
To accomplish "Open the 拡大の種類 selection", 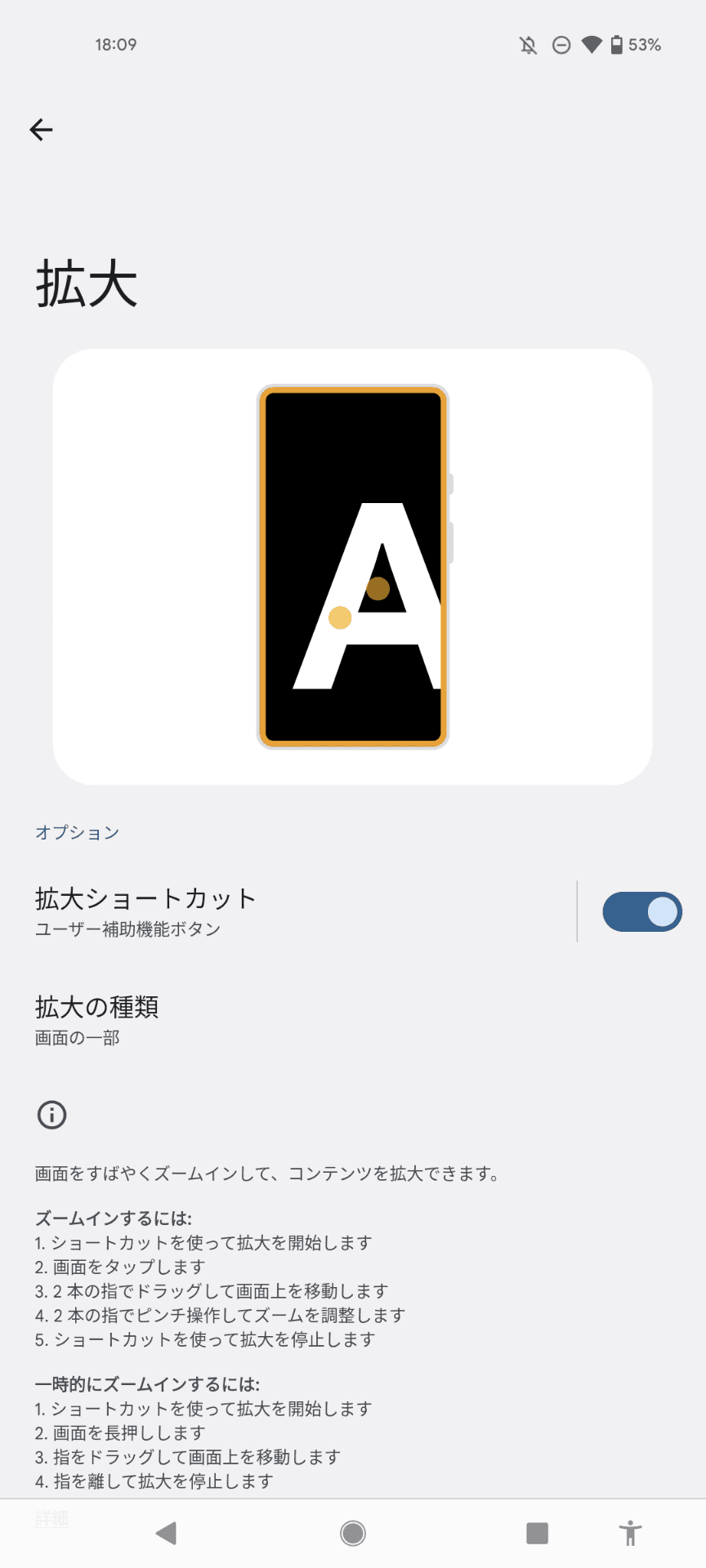I will [96, 1008].
